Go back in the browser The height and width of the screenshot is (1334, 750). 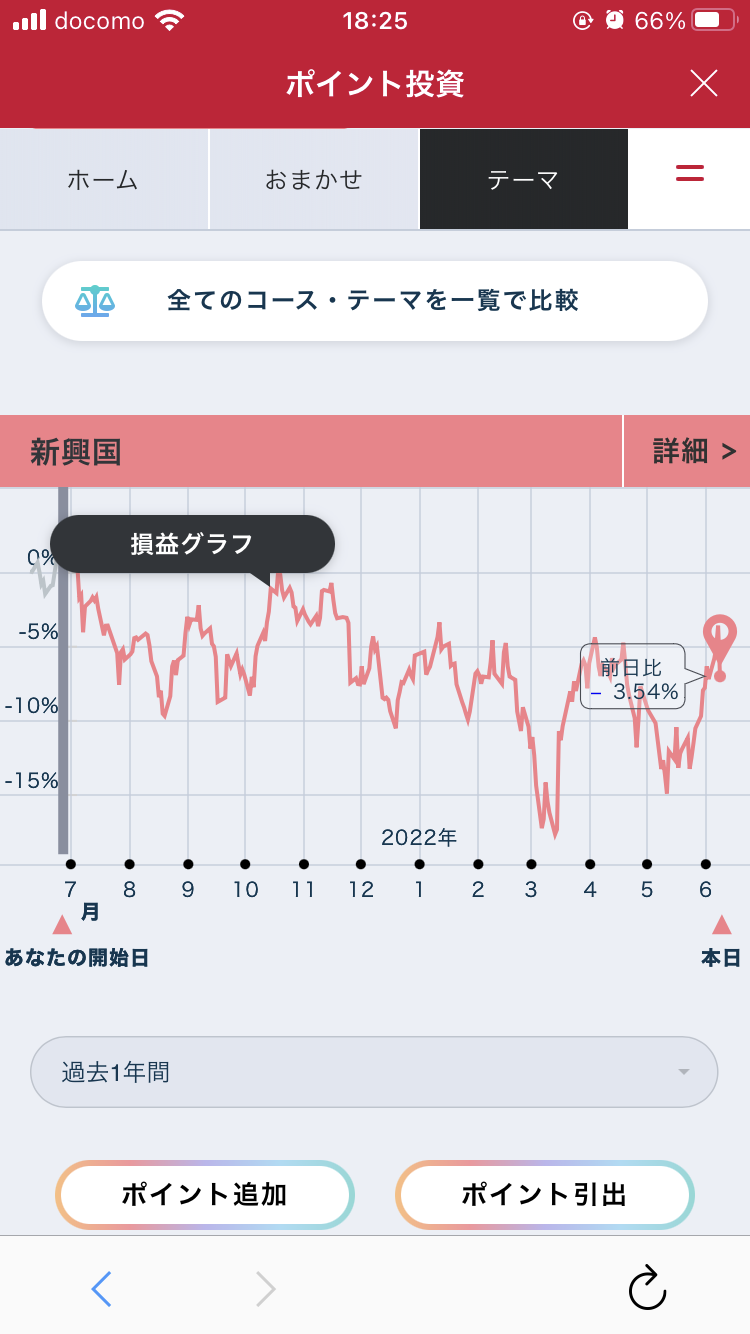101,1289
